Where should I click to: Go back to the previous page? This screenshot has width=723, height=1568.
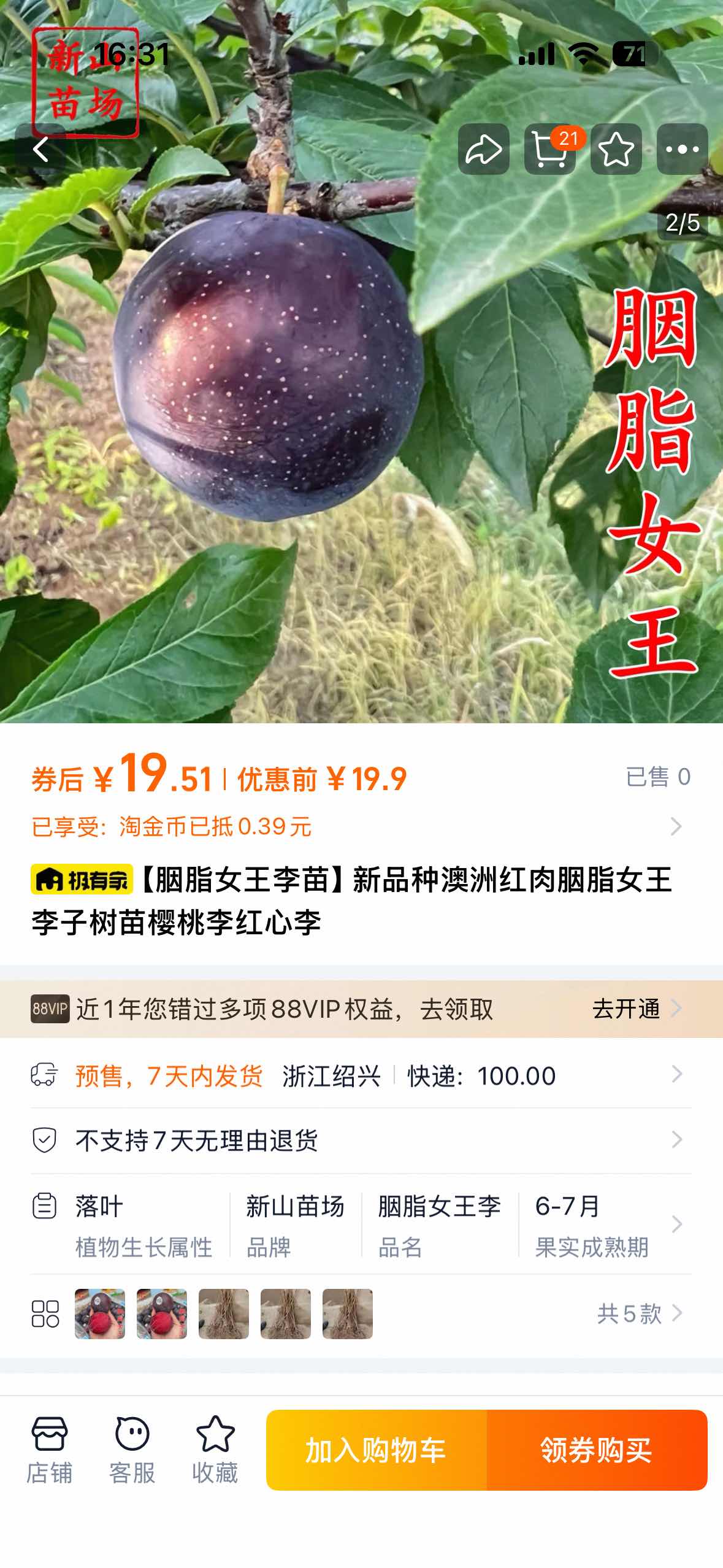click(x=40, y=149)
